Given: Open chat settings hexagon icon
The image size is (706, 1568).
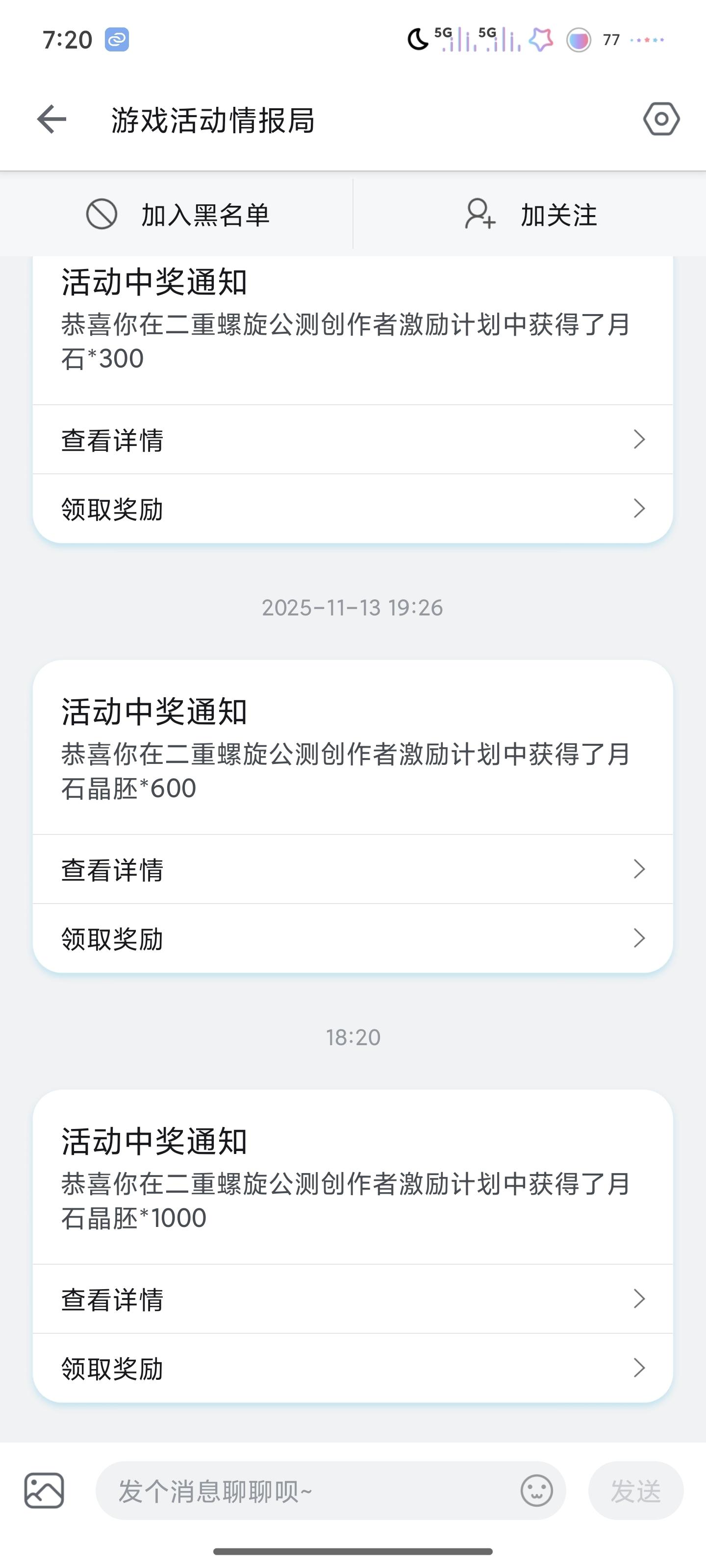Looking at the screenshot, I should tap(661, 119).
